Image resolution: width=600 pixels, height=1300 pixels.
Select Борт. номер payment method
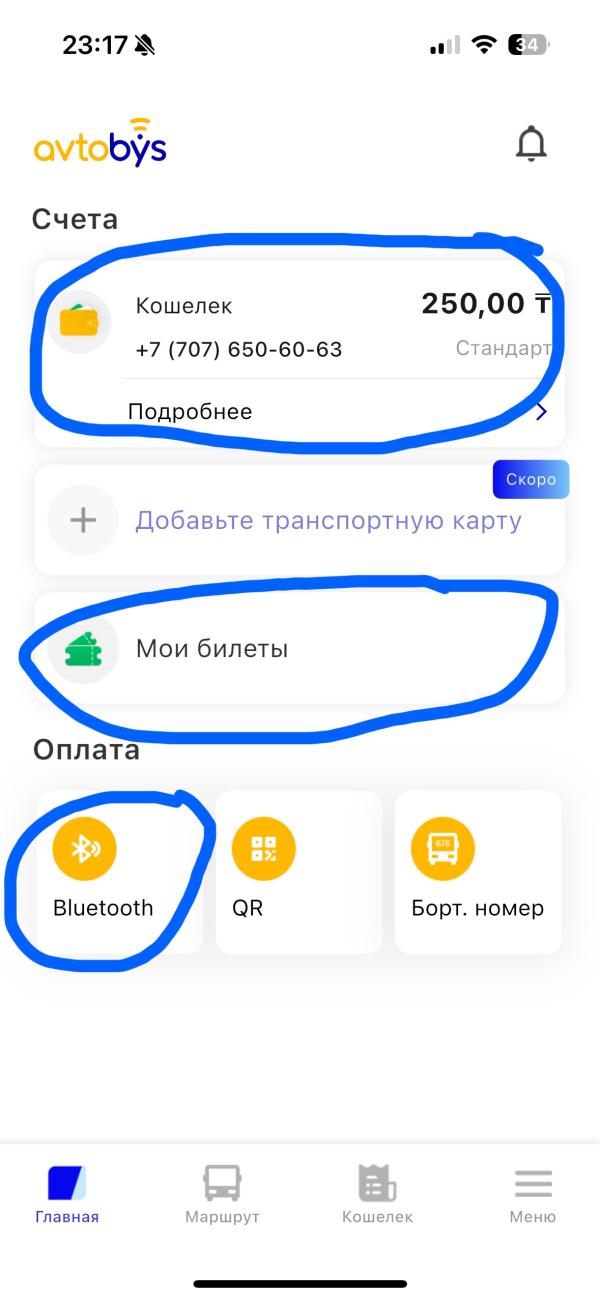coord(478,872)
